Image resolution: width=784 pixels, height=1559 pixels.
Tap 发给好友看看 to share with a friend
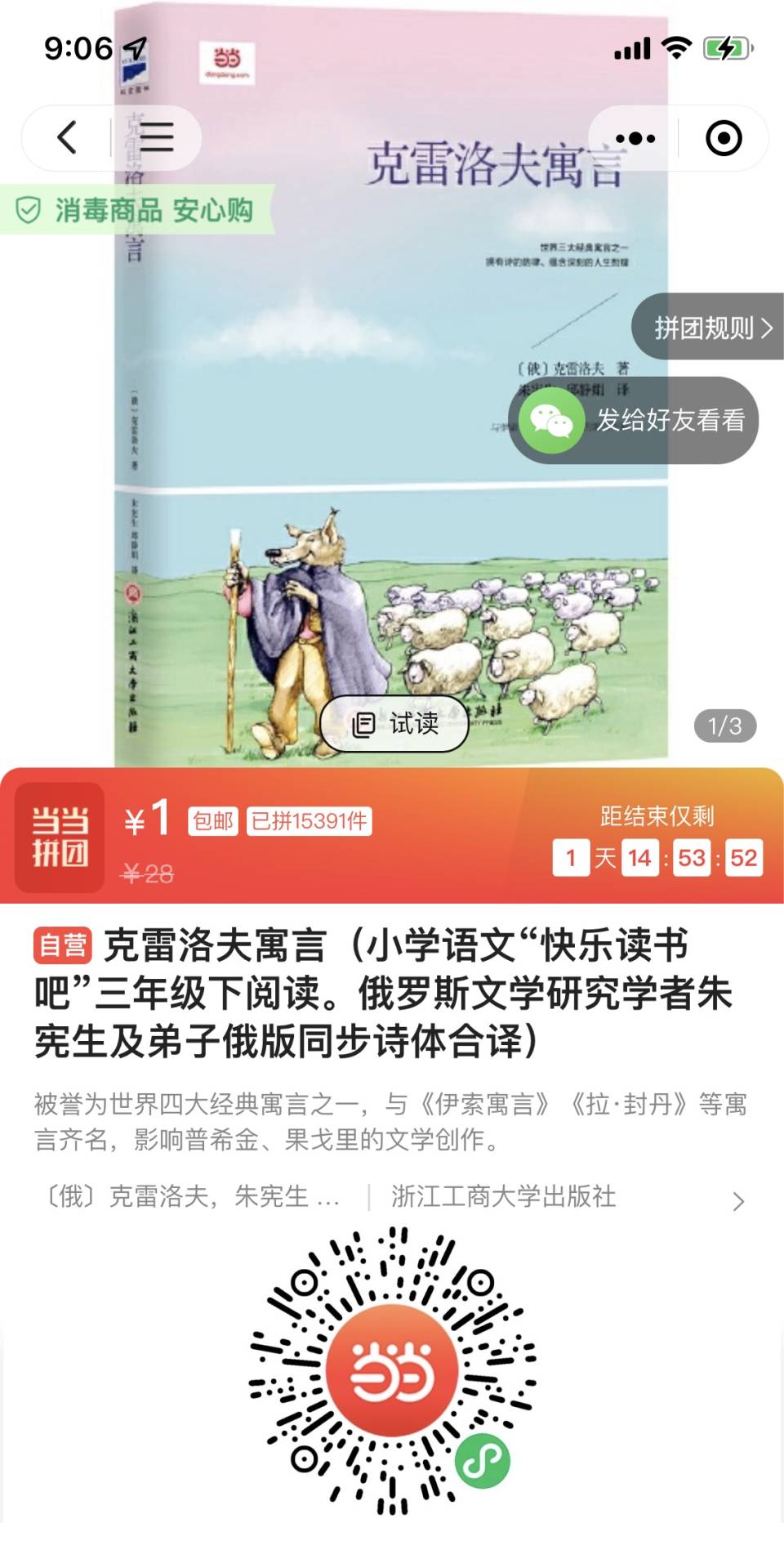635,421
